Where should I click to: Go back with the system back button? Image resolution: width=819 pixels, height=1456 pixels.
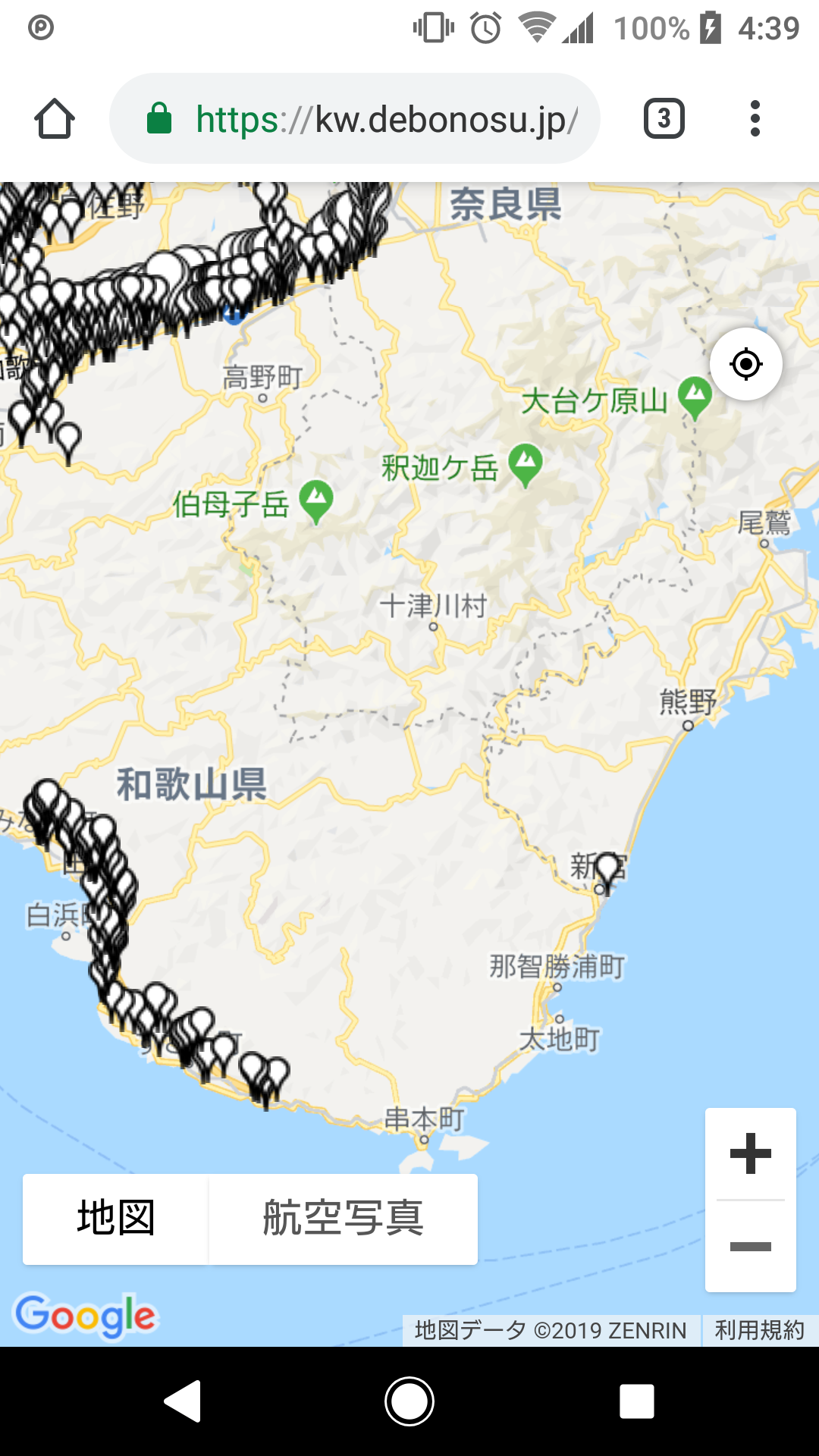tap(183, 1401)
